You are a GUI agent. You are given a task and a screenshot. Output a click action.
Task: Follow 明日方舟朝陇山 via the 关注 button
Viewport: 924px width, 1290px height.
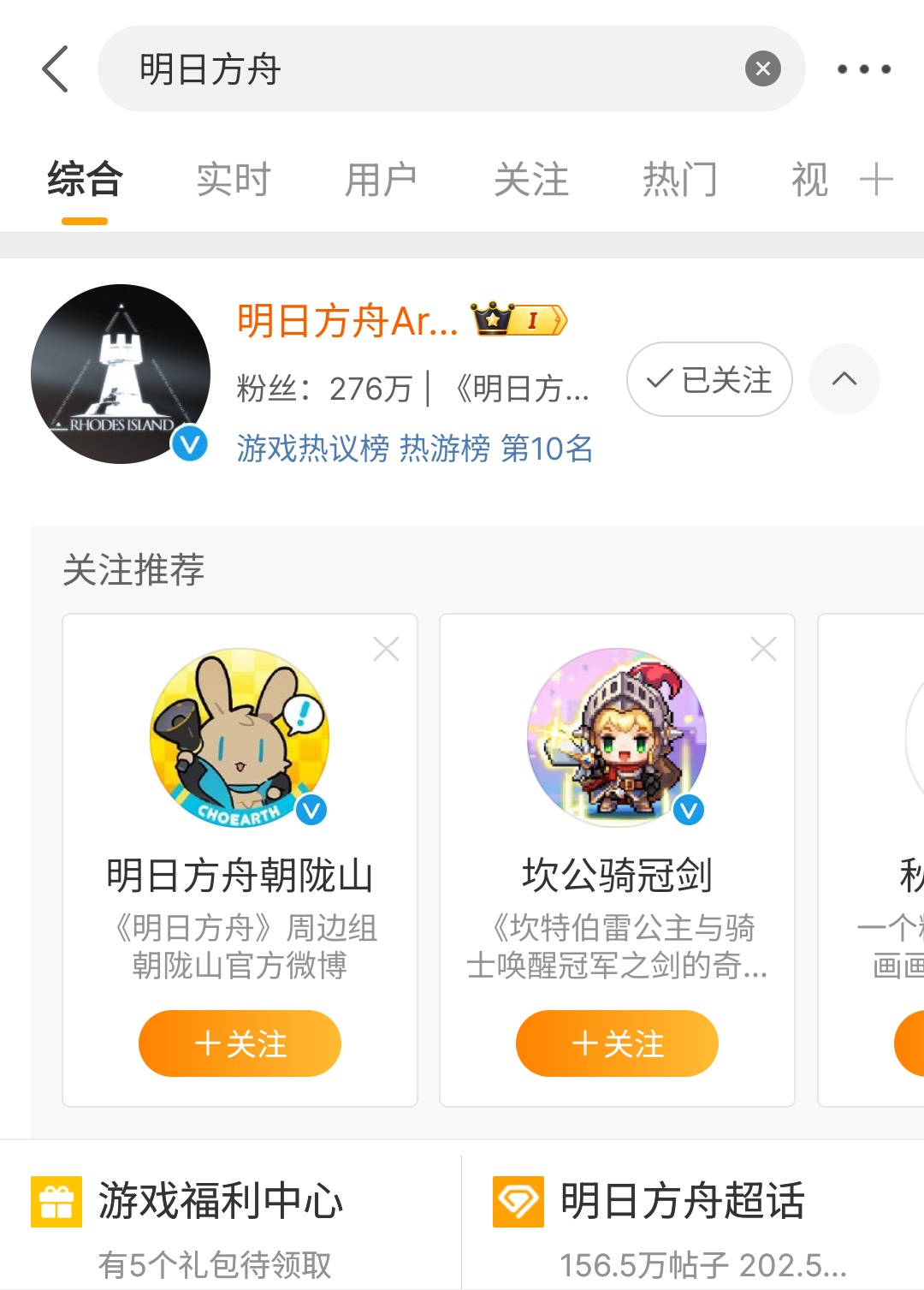point(240,1043)
